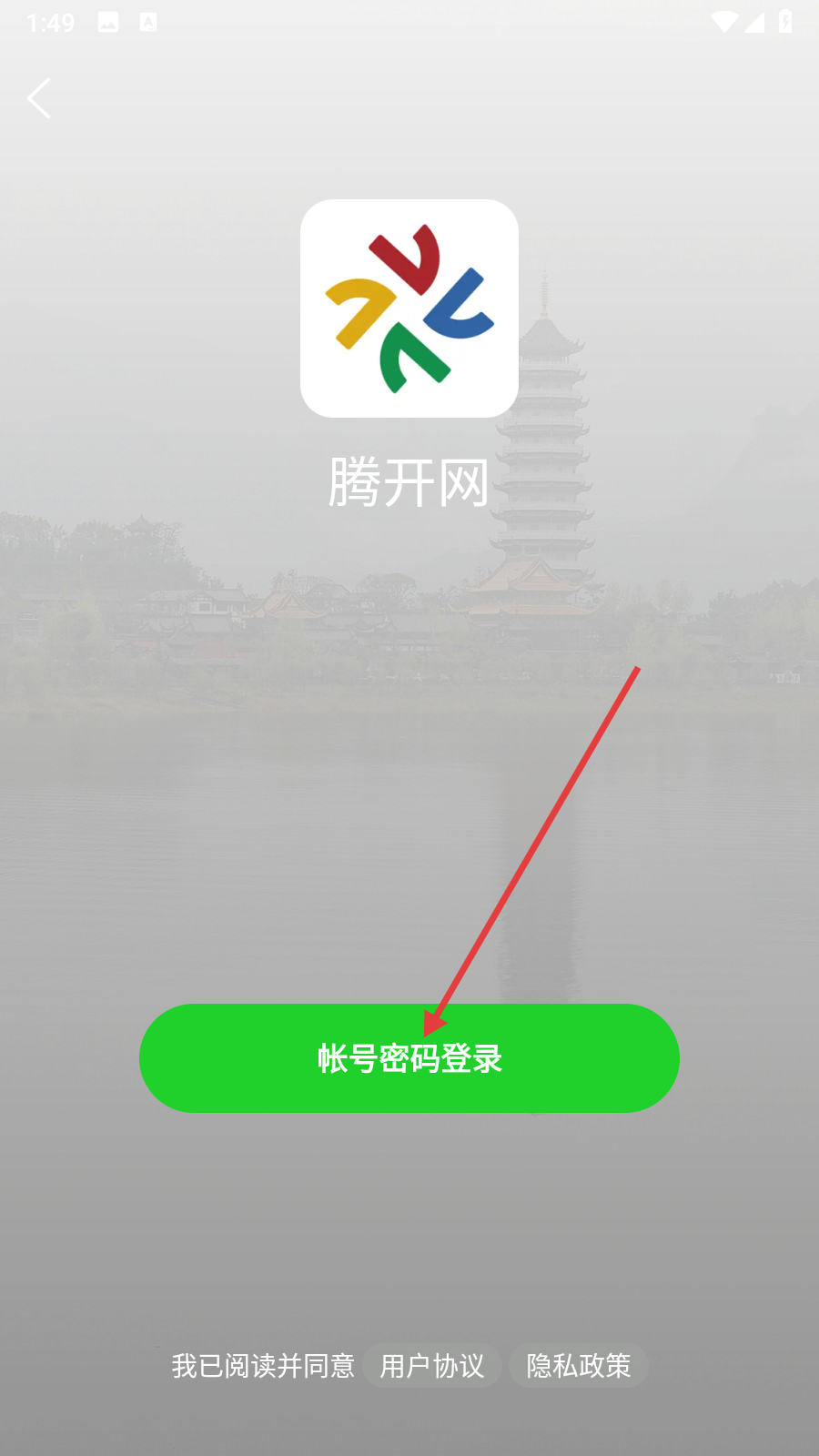Open the 隐私政策 privacy policy
This screenshot has height=1456, width=819.
click(x=579, y=1366)
